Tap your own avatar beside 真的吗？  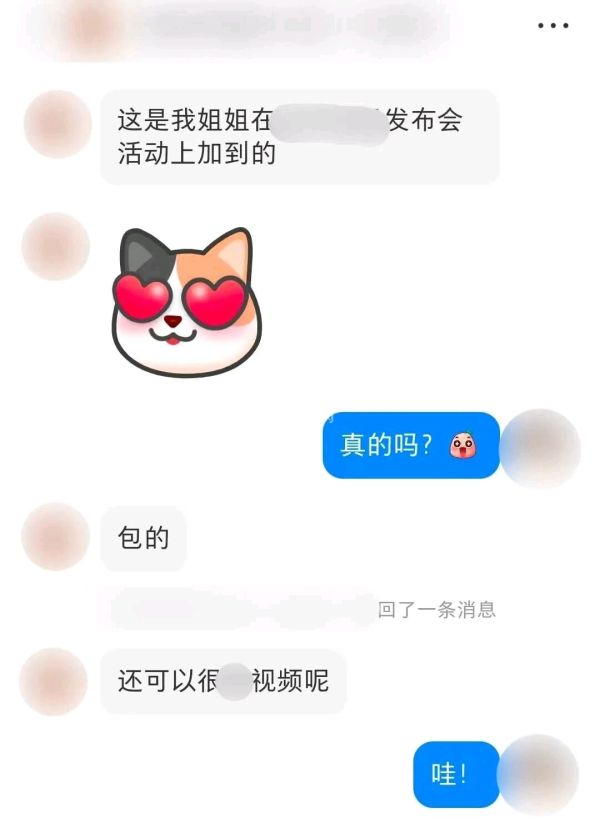pos(539,447)
